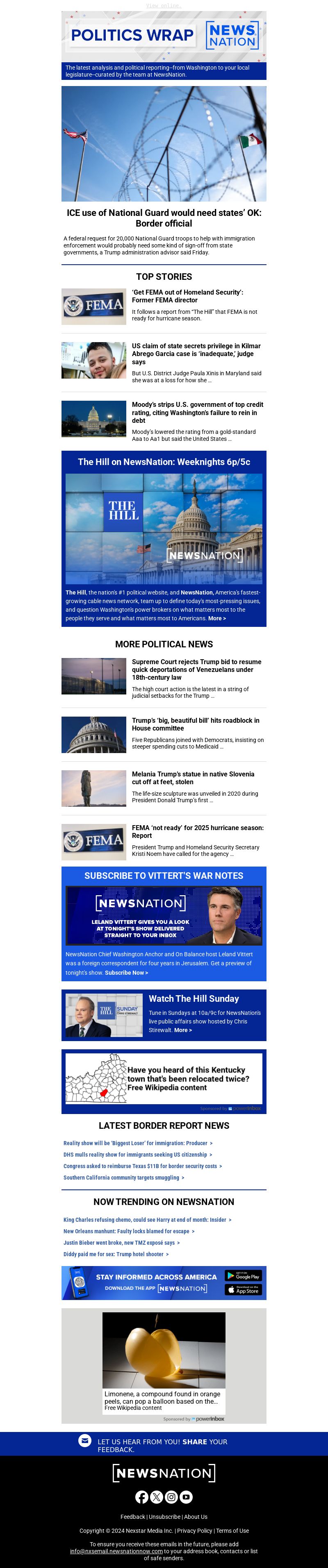Viewport: 328px width, 1568px height.
Task: Open 'DHS mulls reality show' border link
Action: click(137, 1155)
